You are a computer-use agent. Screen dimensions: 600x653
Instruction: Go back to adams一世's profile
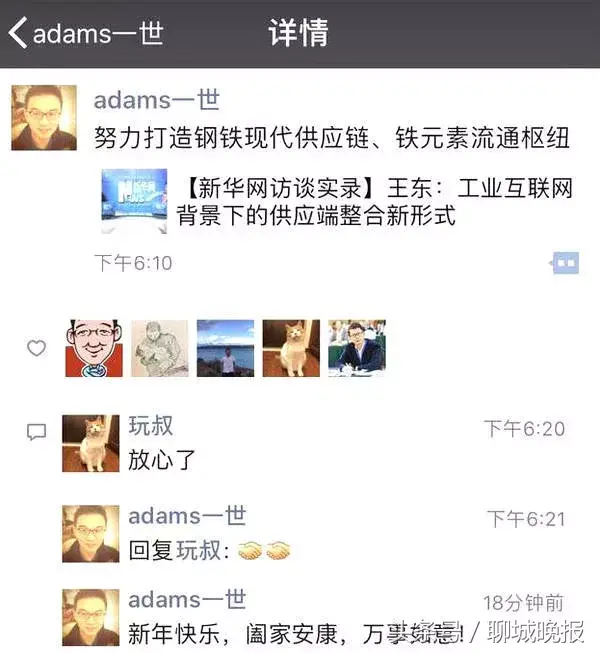pyautogui.click(x=85, y=33)
